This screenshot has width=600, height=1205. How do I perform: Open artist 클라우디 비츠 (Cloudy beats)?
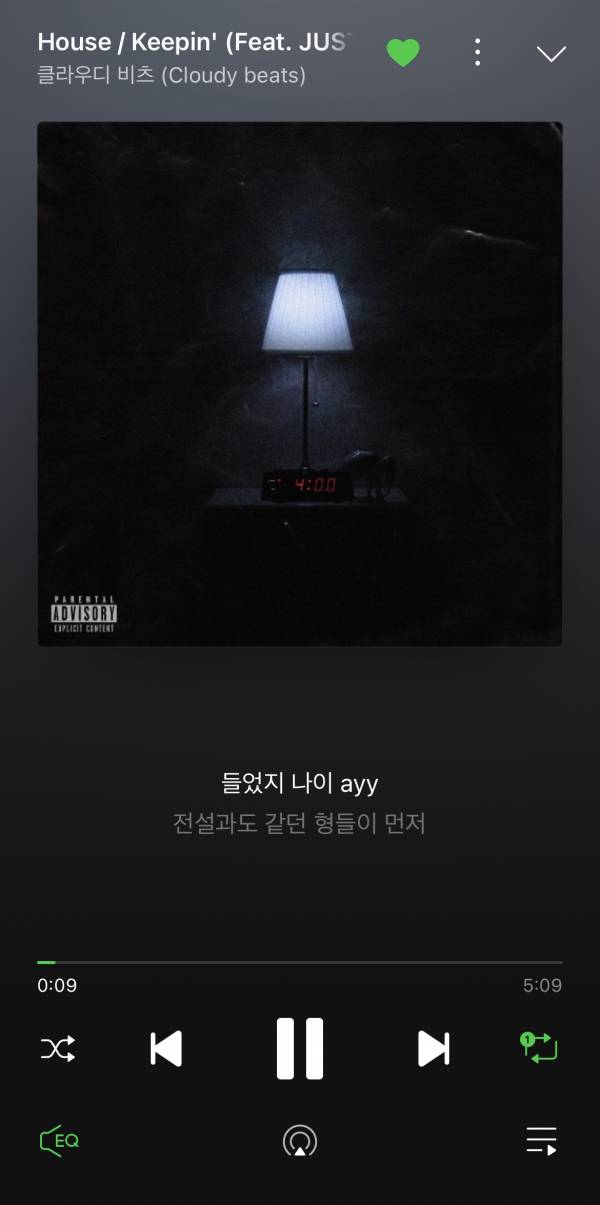tap(171, 76)
